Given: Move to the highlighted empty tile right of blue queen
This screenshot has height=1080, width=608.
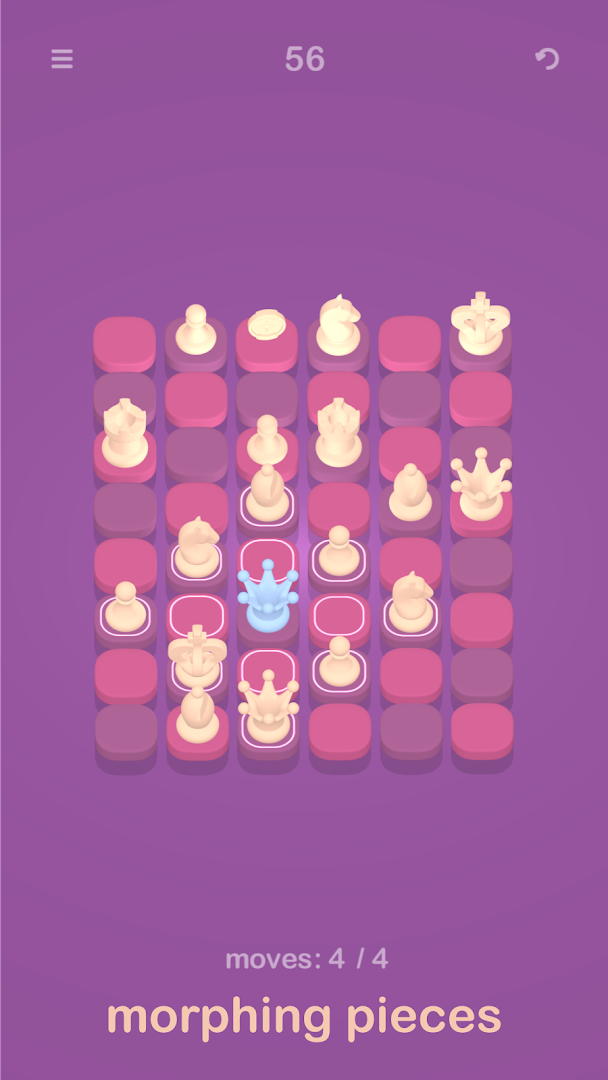Looking at the screenshot, I should coord(339,615).
